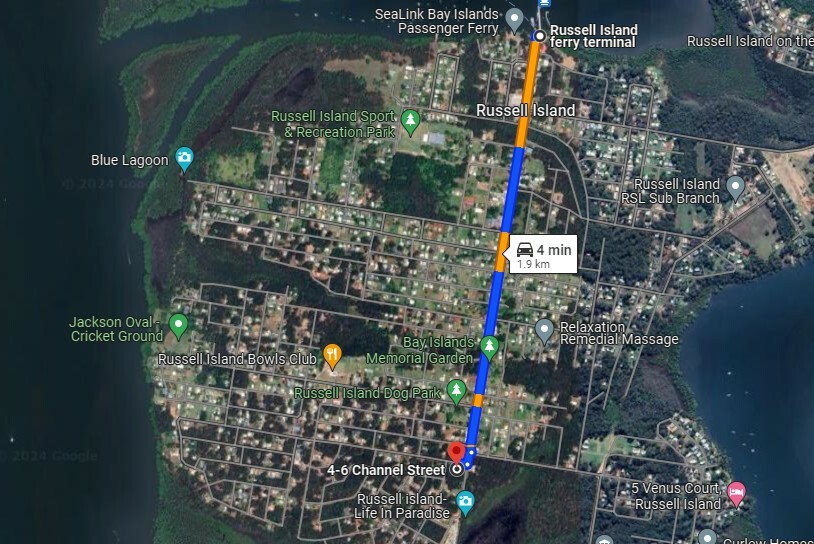Open Russell Island RSL Sub Branch marker

tap(735, 187)
